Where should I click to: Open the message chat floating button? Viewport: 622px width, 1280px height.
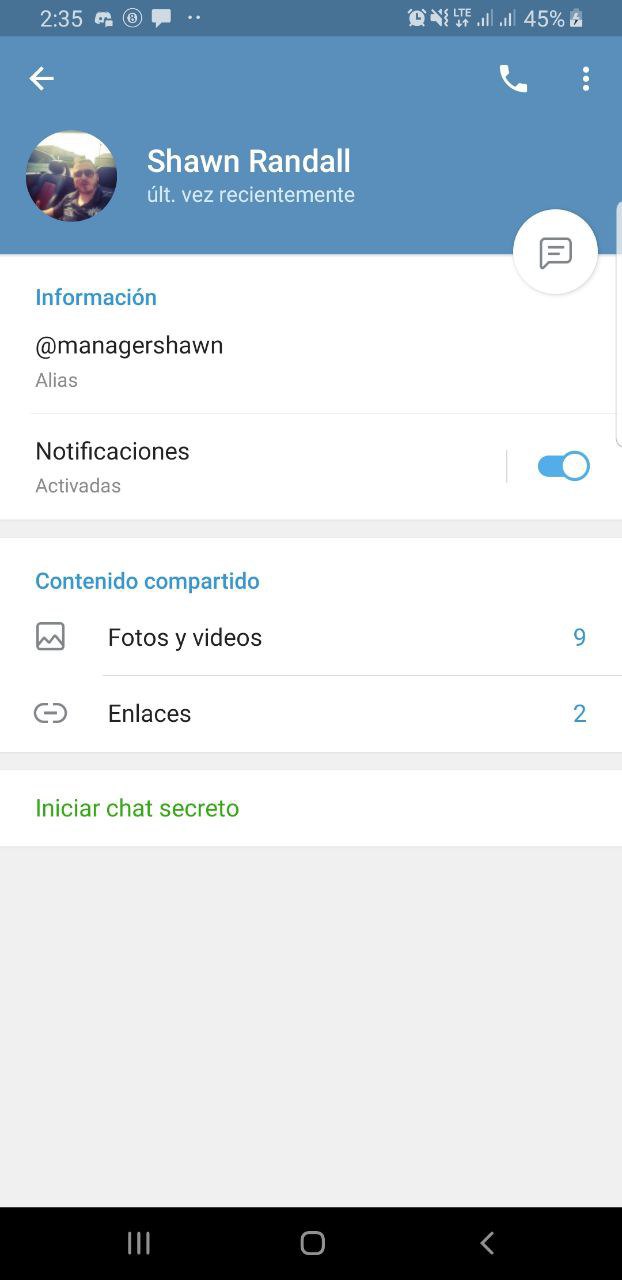pyautogui.click(x=555, y=252)
